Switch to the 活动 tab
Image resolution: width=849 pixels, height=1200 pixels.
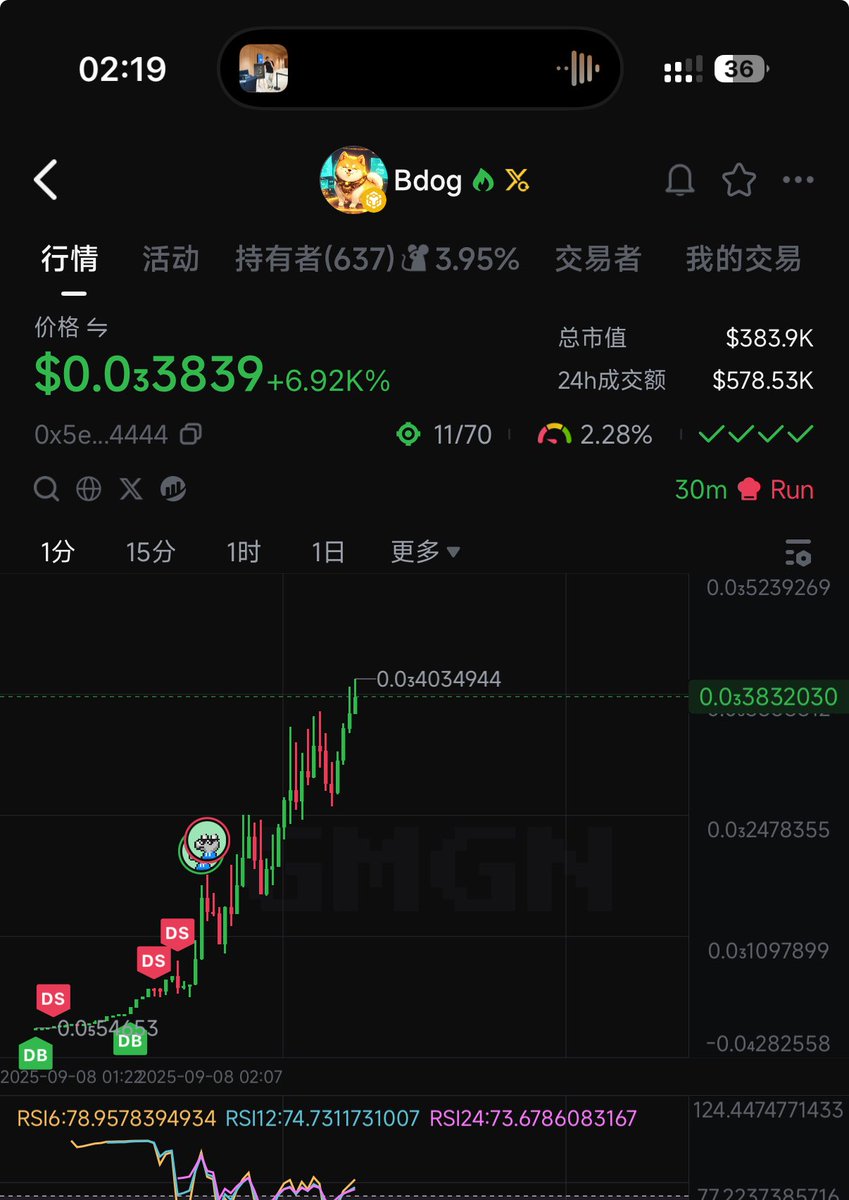171,260
